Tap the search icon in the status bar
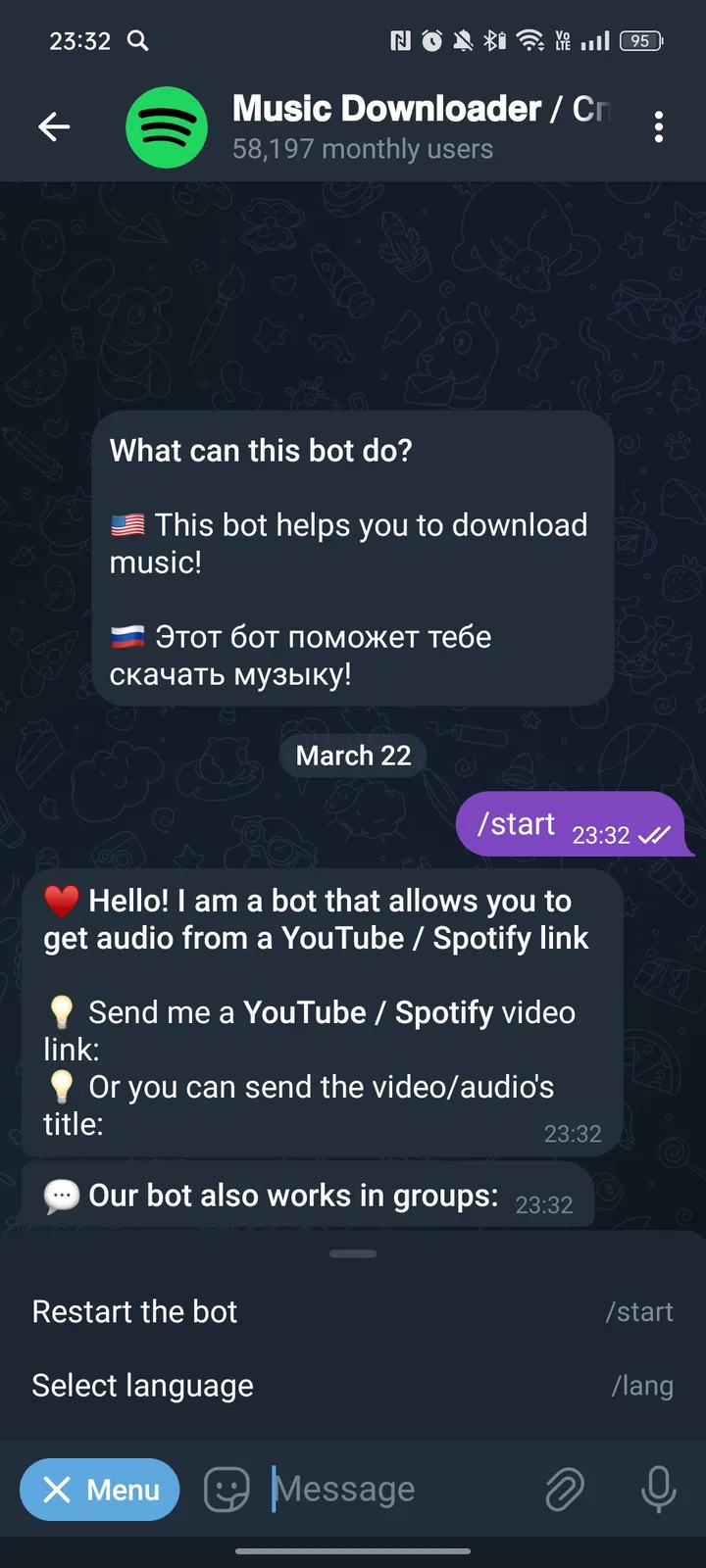The height and width of the screenshot is (1568, 706). pos(137,40)
